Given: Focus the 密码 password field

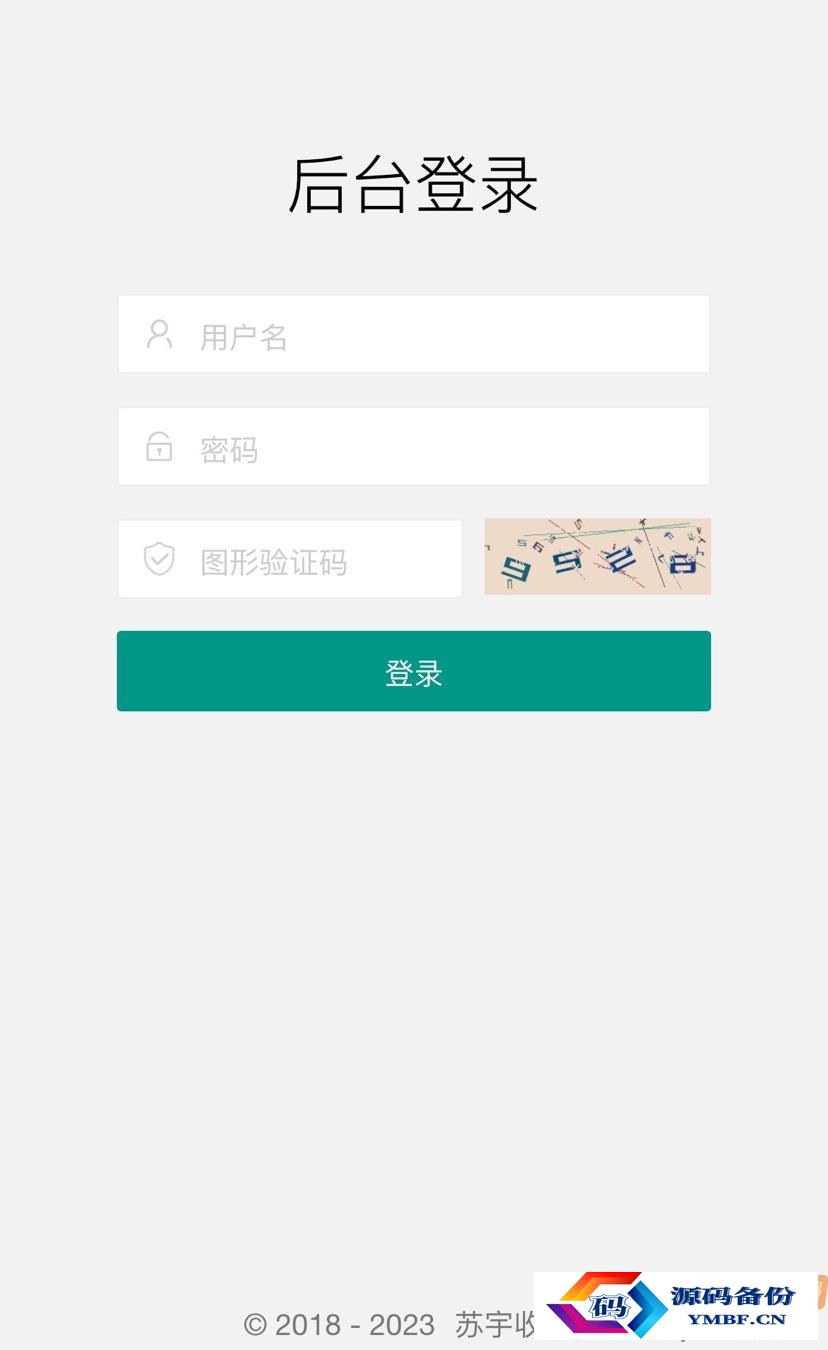Looking at the screenshot, I should pyautogui.click(x=413, y=447).
